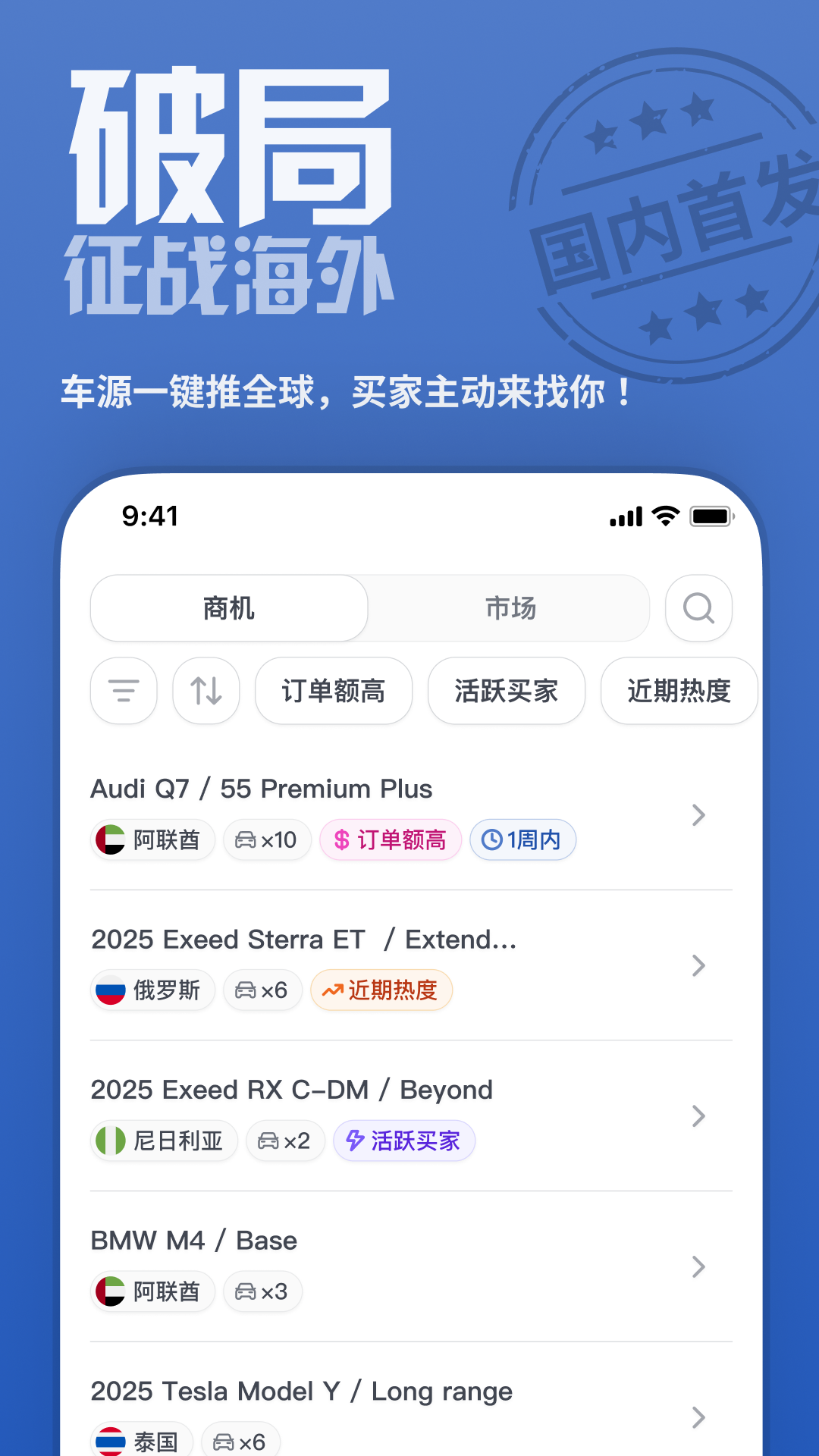Open the 2025 Exeed RX C-DM listing
819x1456 pixels.
point(291,1090)
